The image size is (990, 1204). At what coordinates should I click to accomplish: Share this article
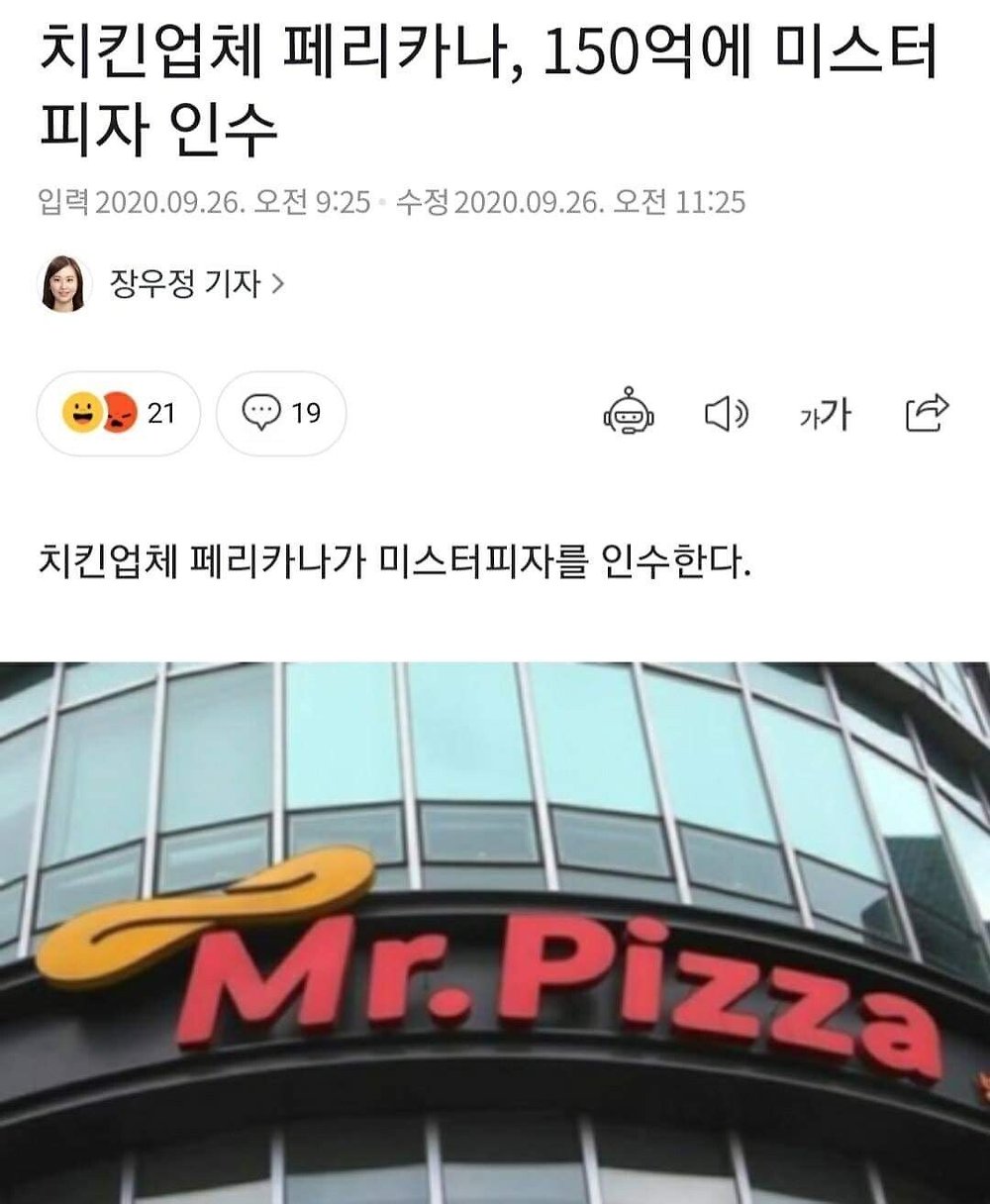[x=927, y=413]
